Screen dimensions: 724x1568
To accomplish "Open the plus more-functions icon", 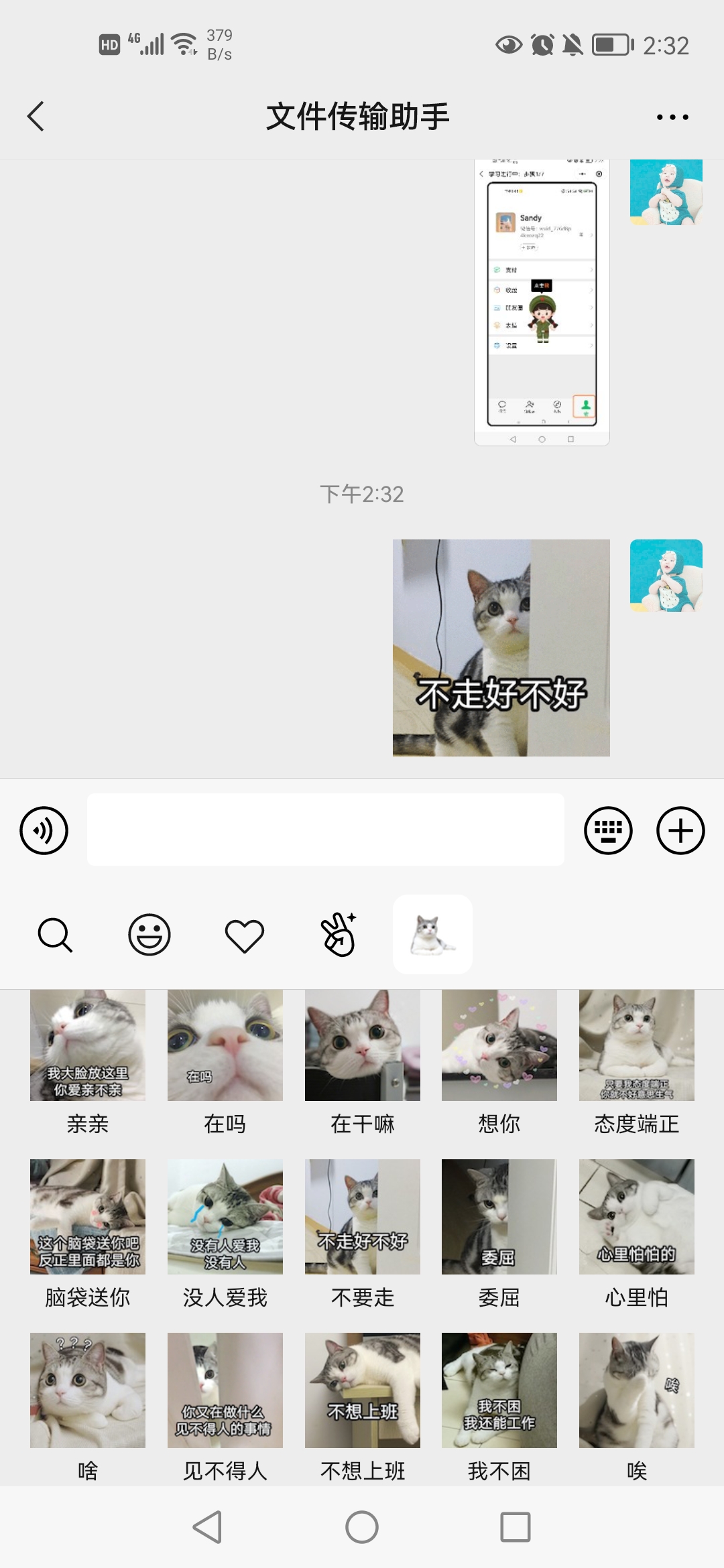I will (x=681, y=830).
